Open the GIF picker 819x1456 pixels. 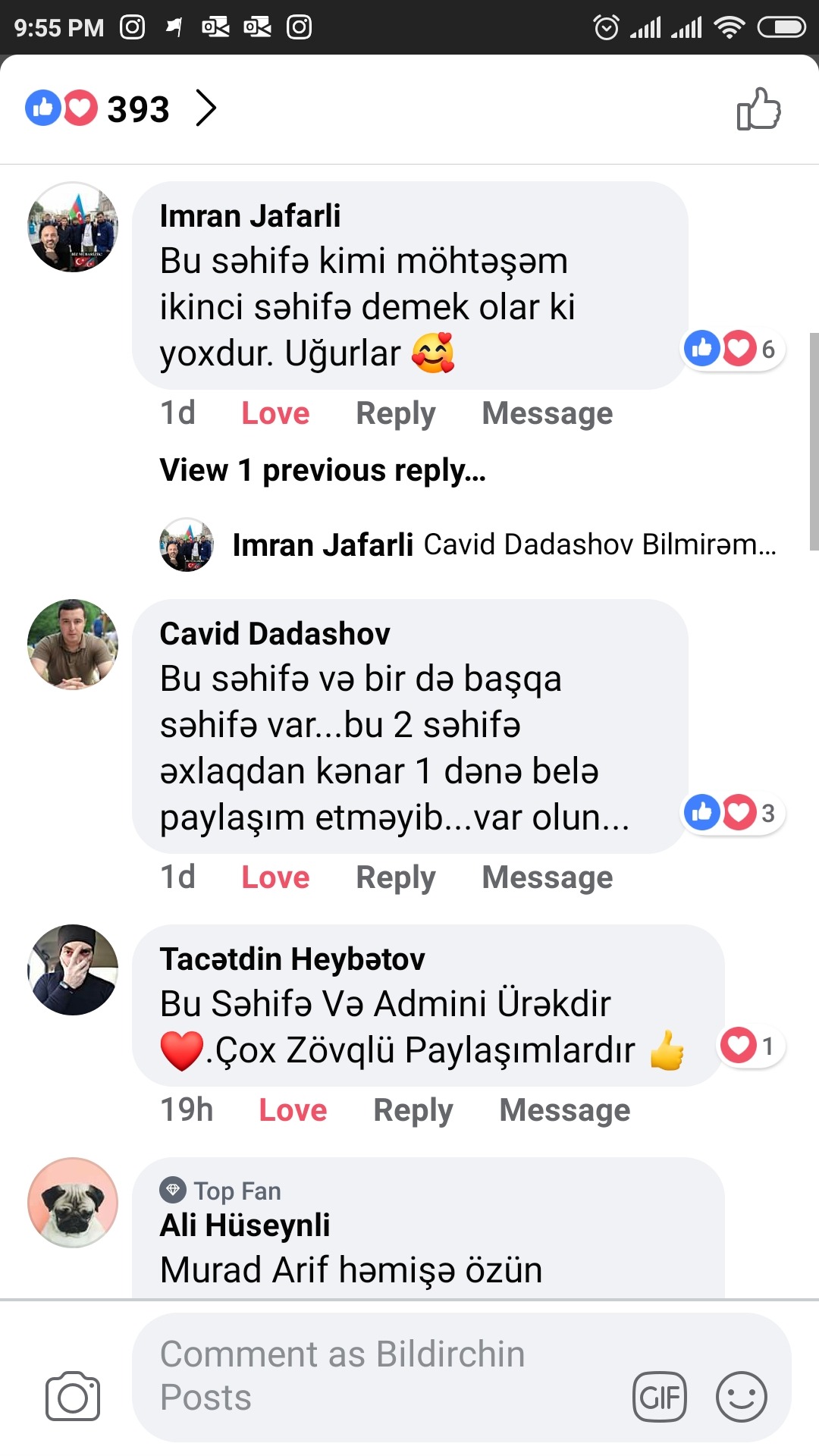click(660, 1397)
